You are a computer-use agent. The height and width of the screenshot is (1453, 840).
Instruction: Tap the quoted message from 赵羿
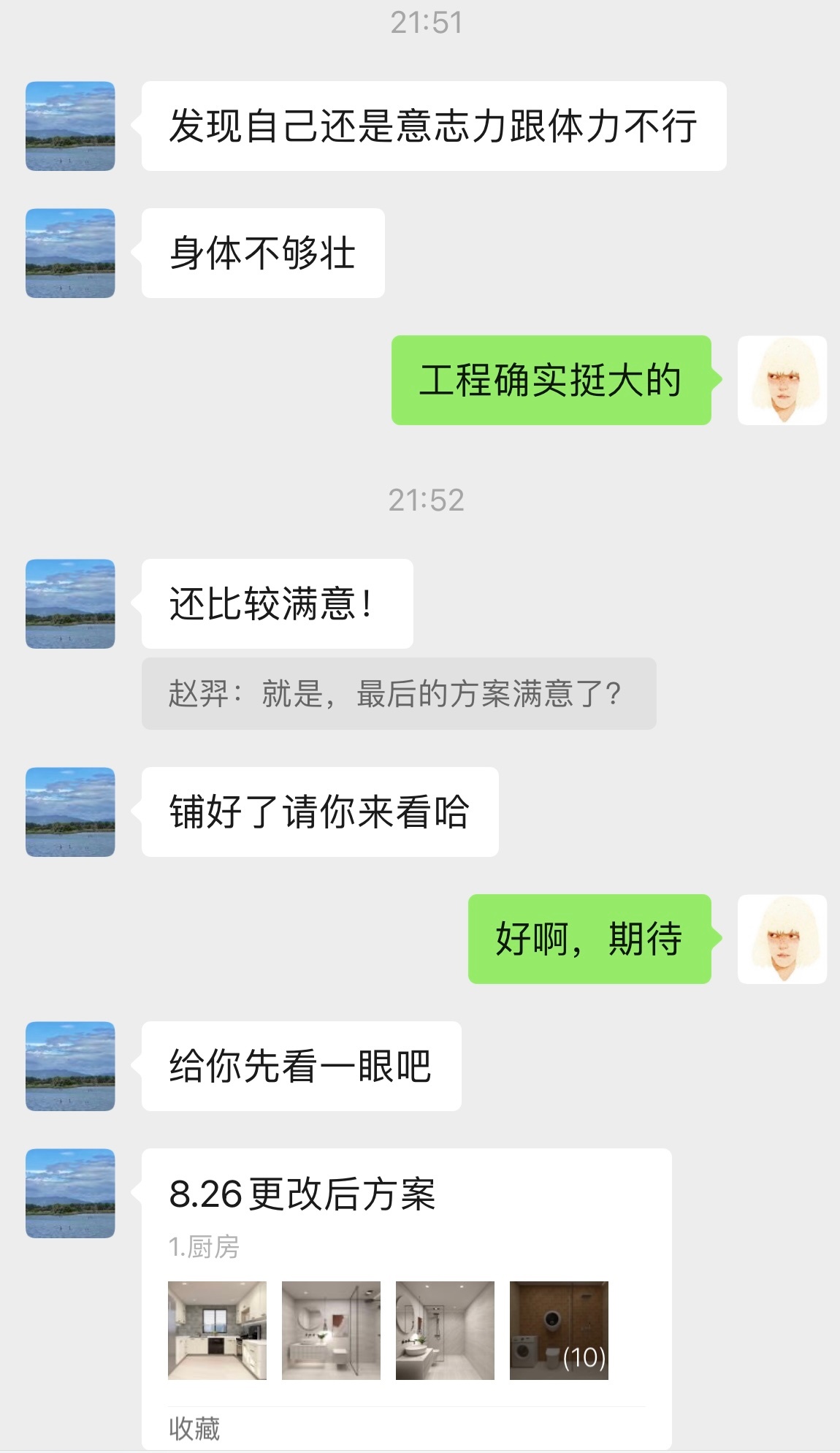(x=398, y=693)
